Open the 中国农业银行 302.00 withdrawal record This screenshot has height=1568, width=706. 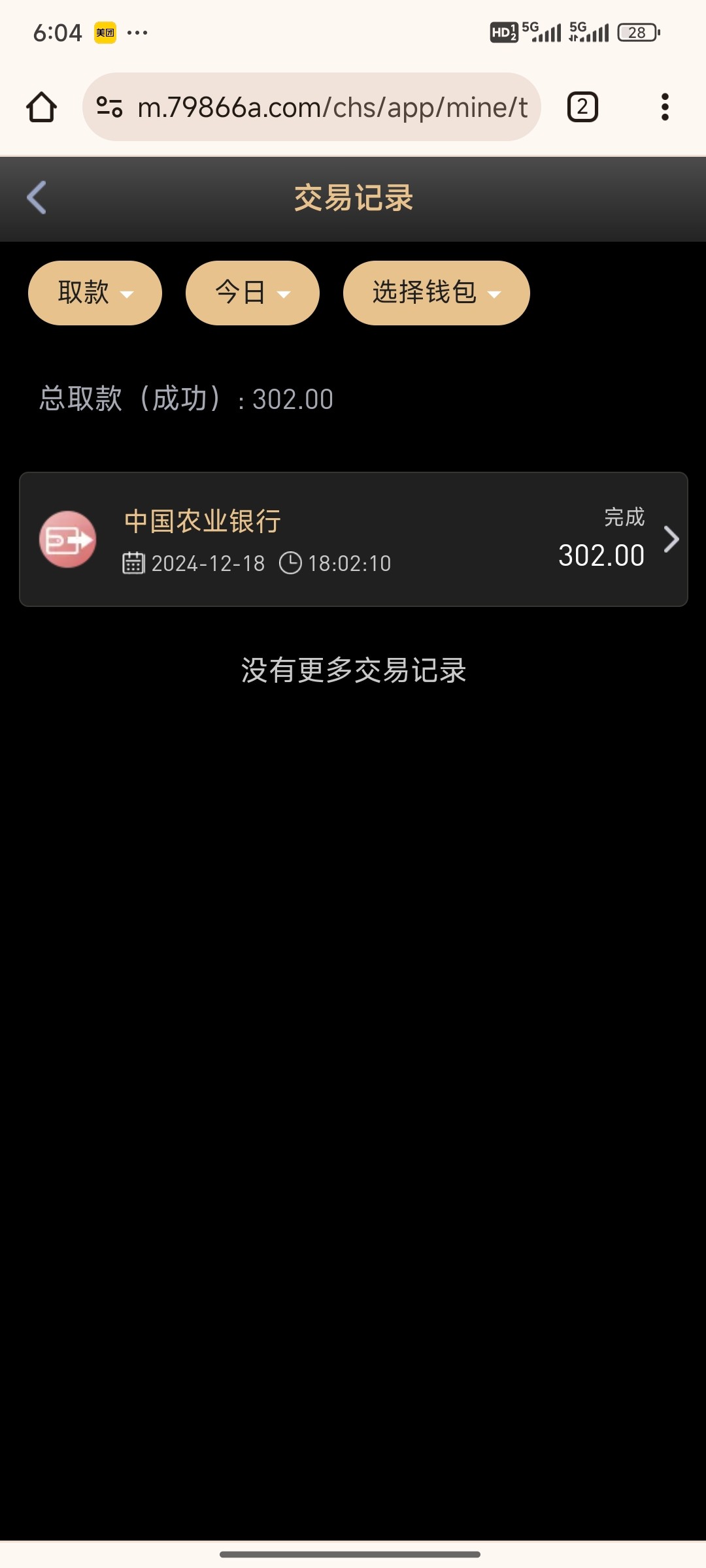[x=354, y=539]
